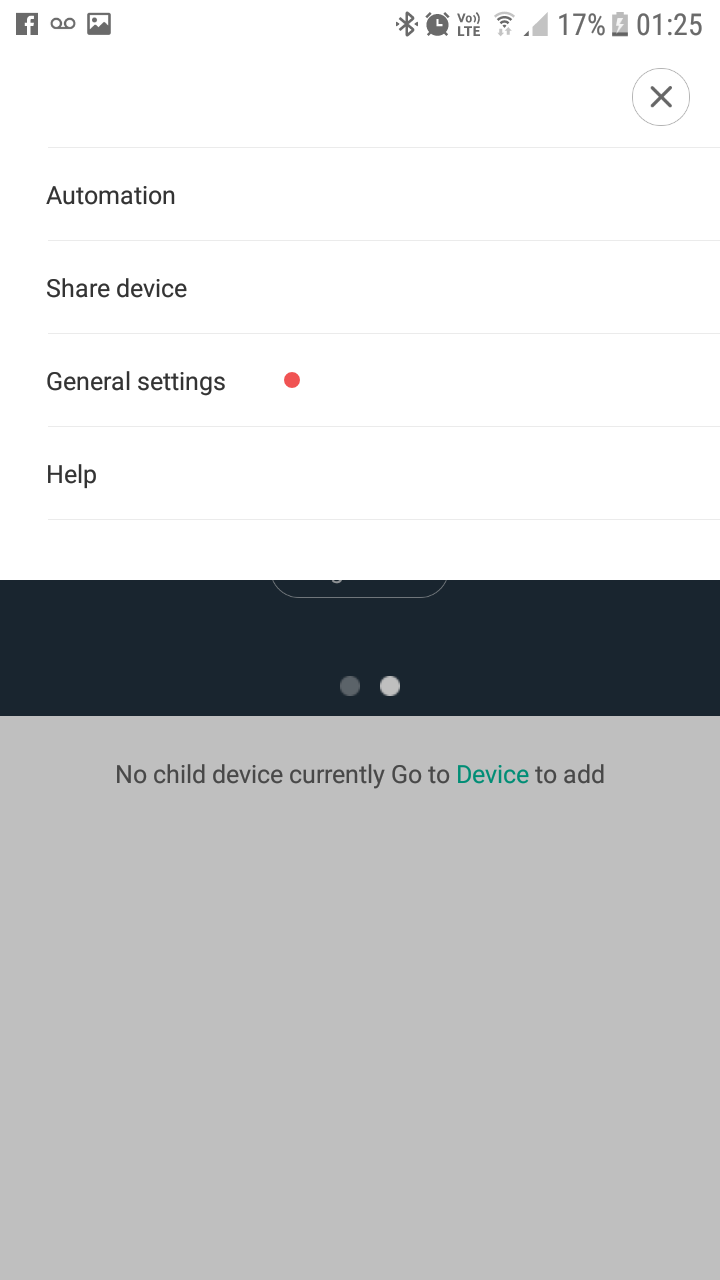720x1280 pixels.
Task: Select Share device
Action: point(117,288)
